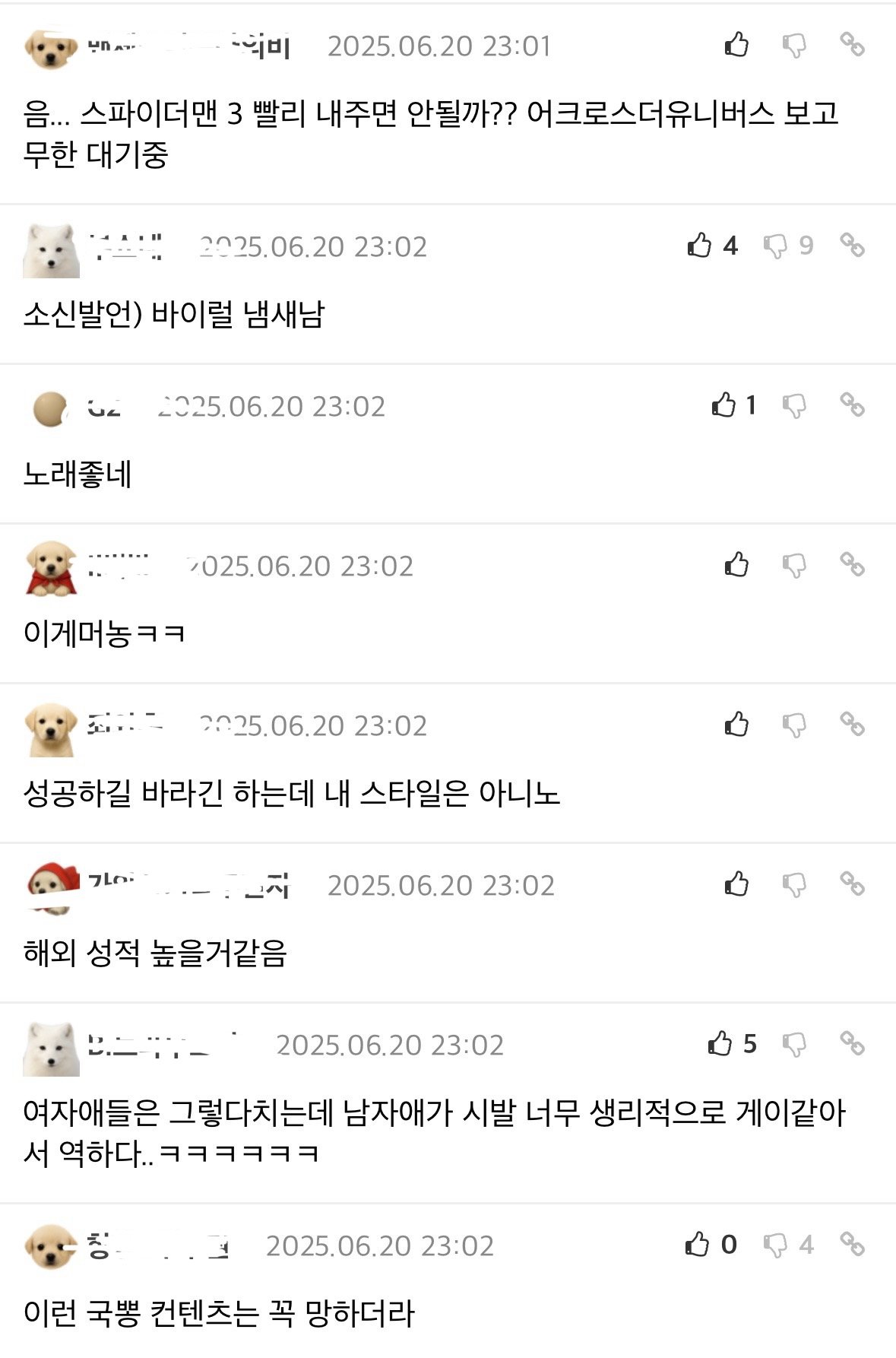Copy link of the 노래좋네 comment
Viewport: 896px width, 1358px height.
click(x=852, y=405)
